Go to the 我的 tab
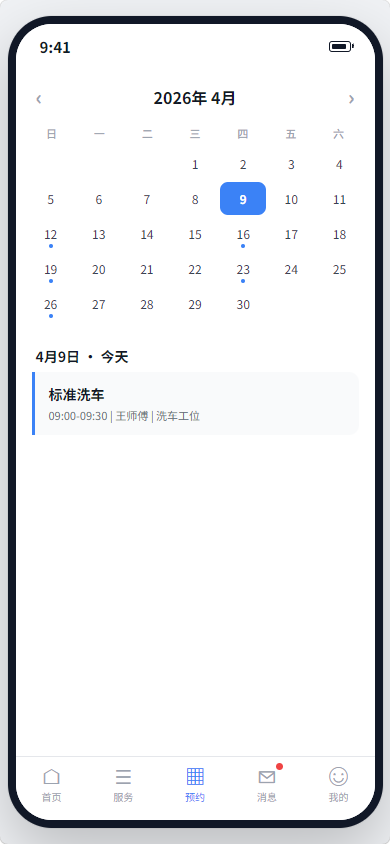390x844 pixels. (x=338, y=785)
